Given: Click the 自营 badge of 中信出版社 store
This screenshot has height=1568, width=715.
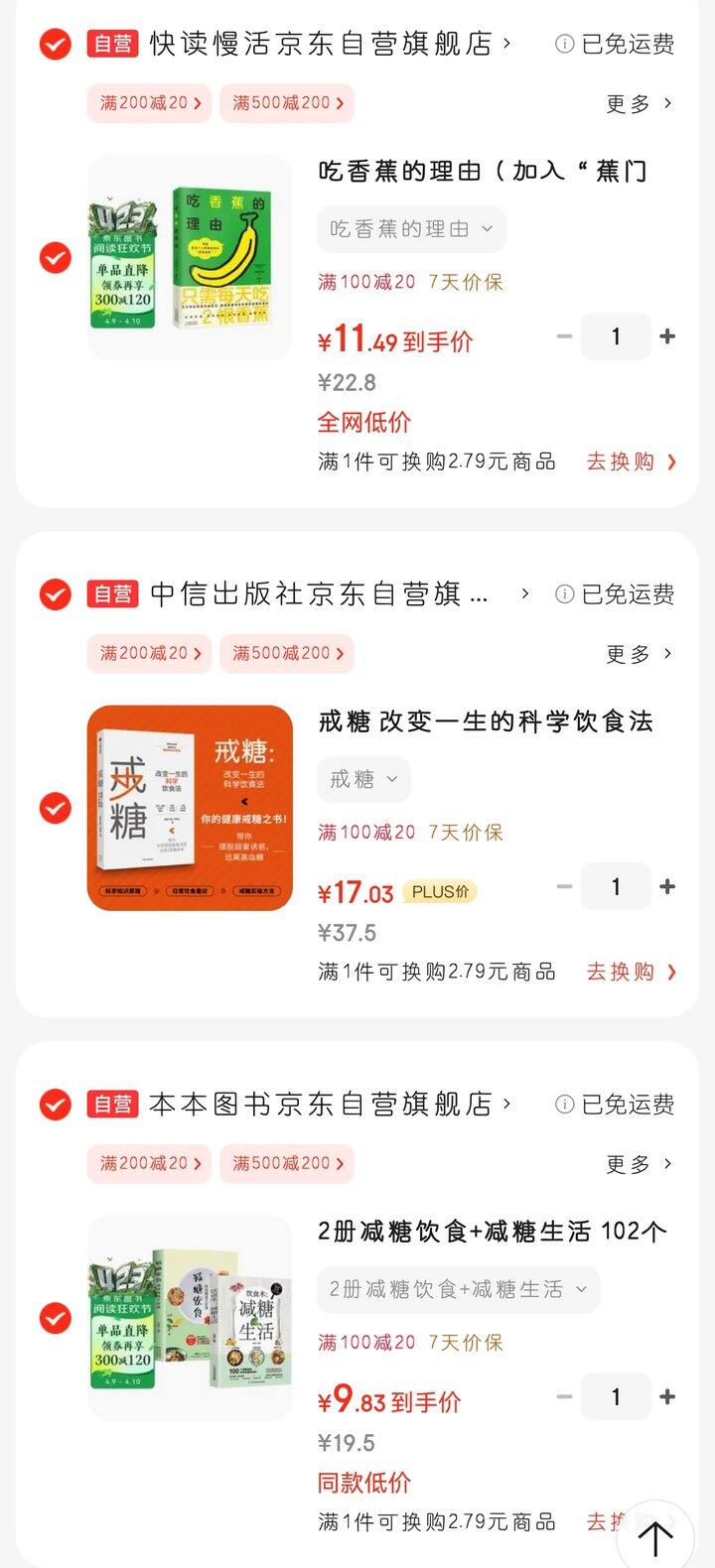Looking at the screenshot, I should pos(112,595).
